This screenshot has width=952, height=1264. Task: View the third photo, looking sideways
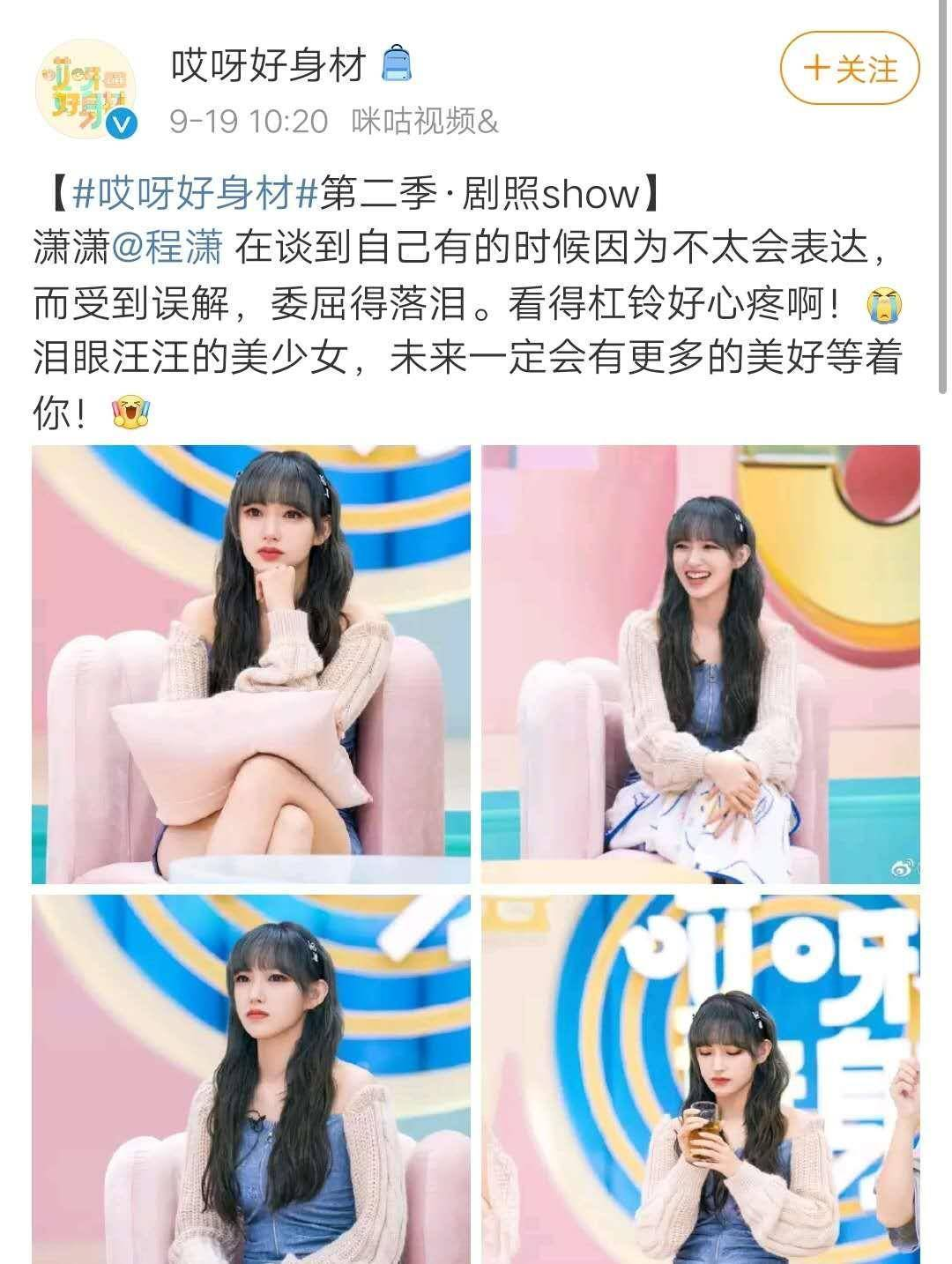(x=252, y=1079)
